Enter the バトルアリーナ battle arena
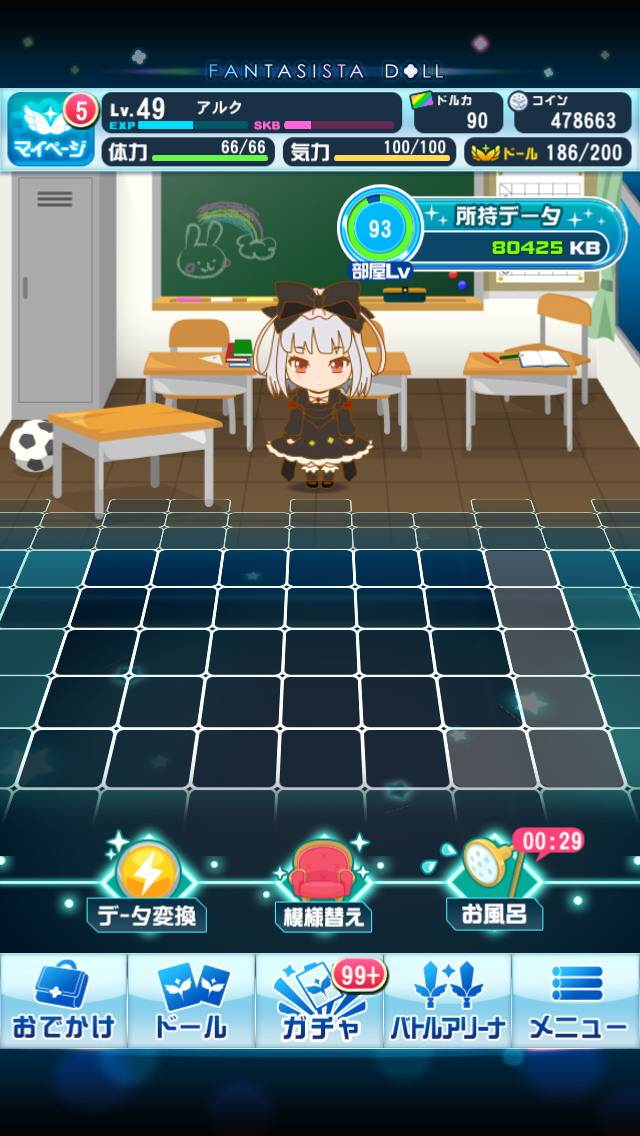Image resolution: width=640 pixels, height=1136 pixels. pyautogui.click(x=448, y=1001)
